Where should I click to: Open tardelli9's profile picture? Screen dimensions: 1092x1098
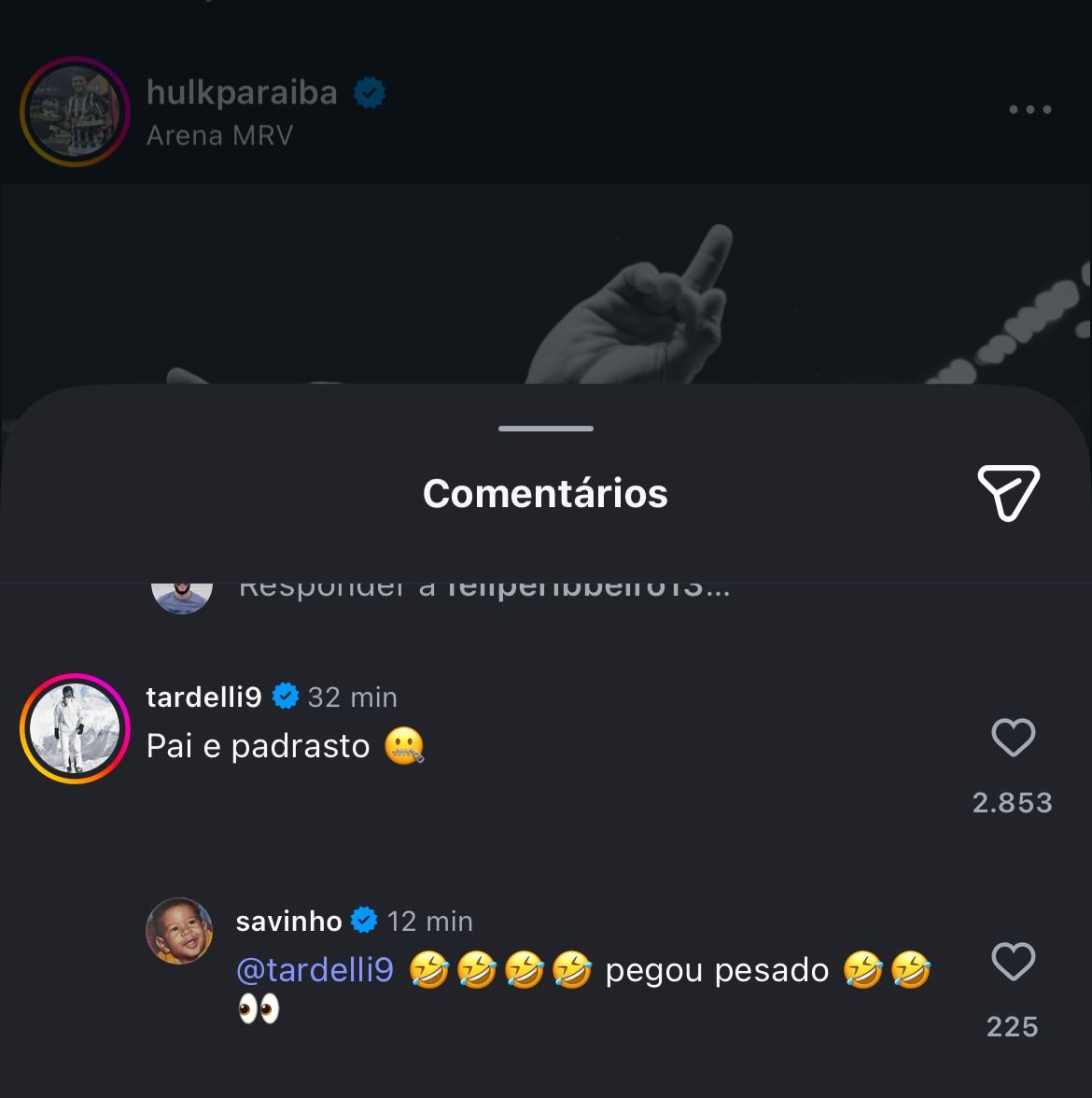[x=75, y=728]
